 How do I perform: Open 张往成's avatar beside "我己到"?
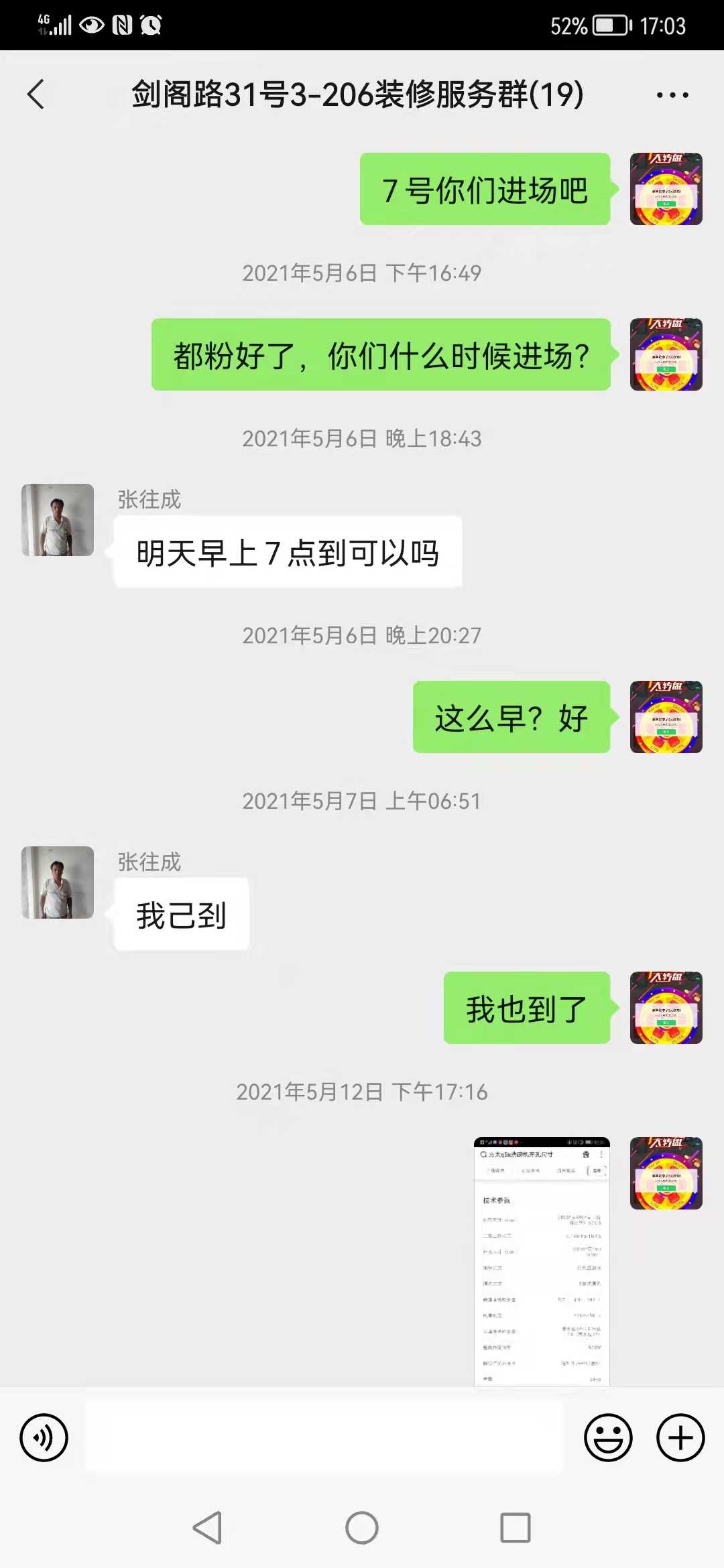(58, 883)
